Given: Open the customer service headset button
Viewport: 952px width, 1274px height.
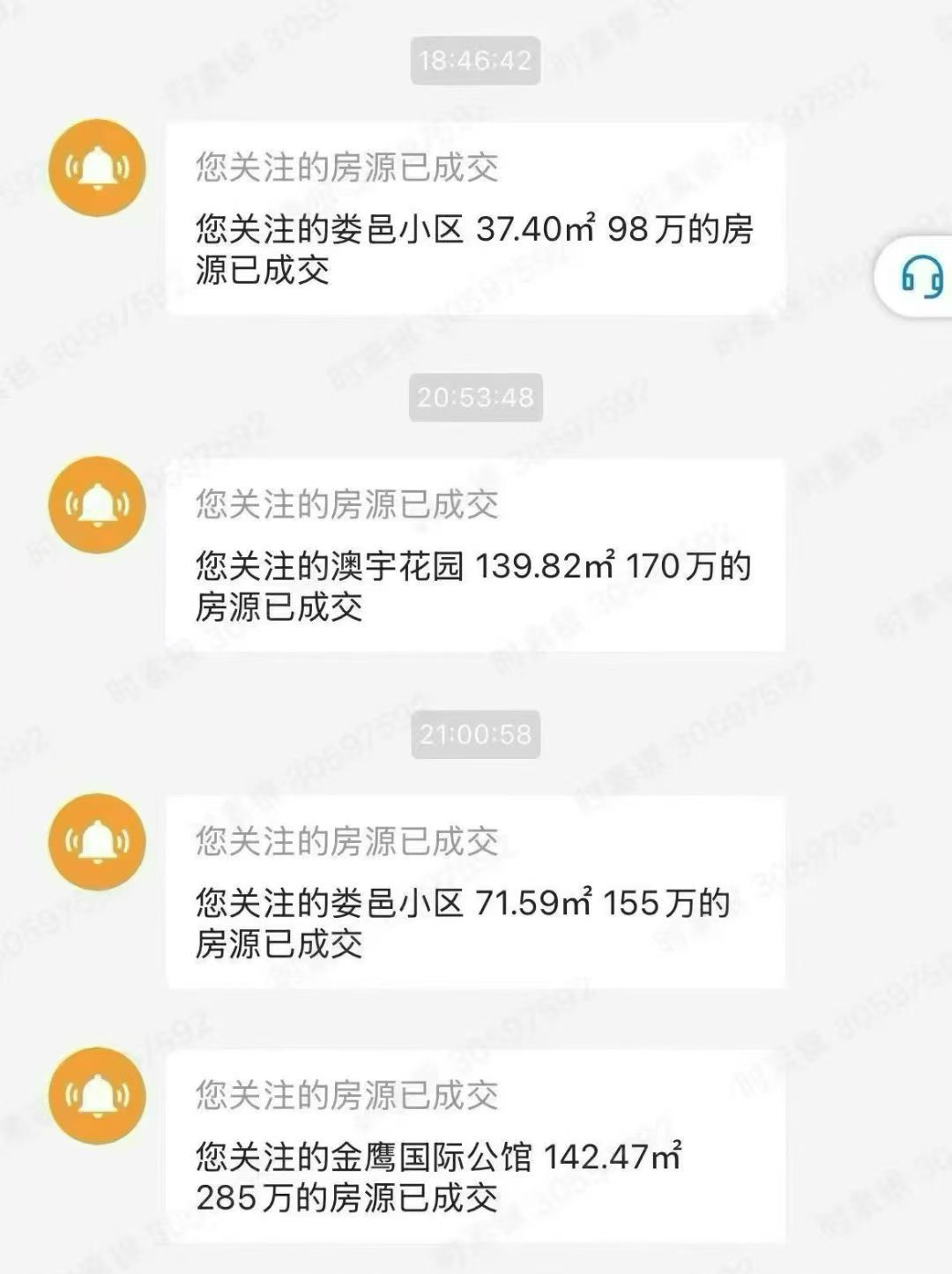Looking at the screenshot, I should (920, 278).
